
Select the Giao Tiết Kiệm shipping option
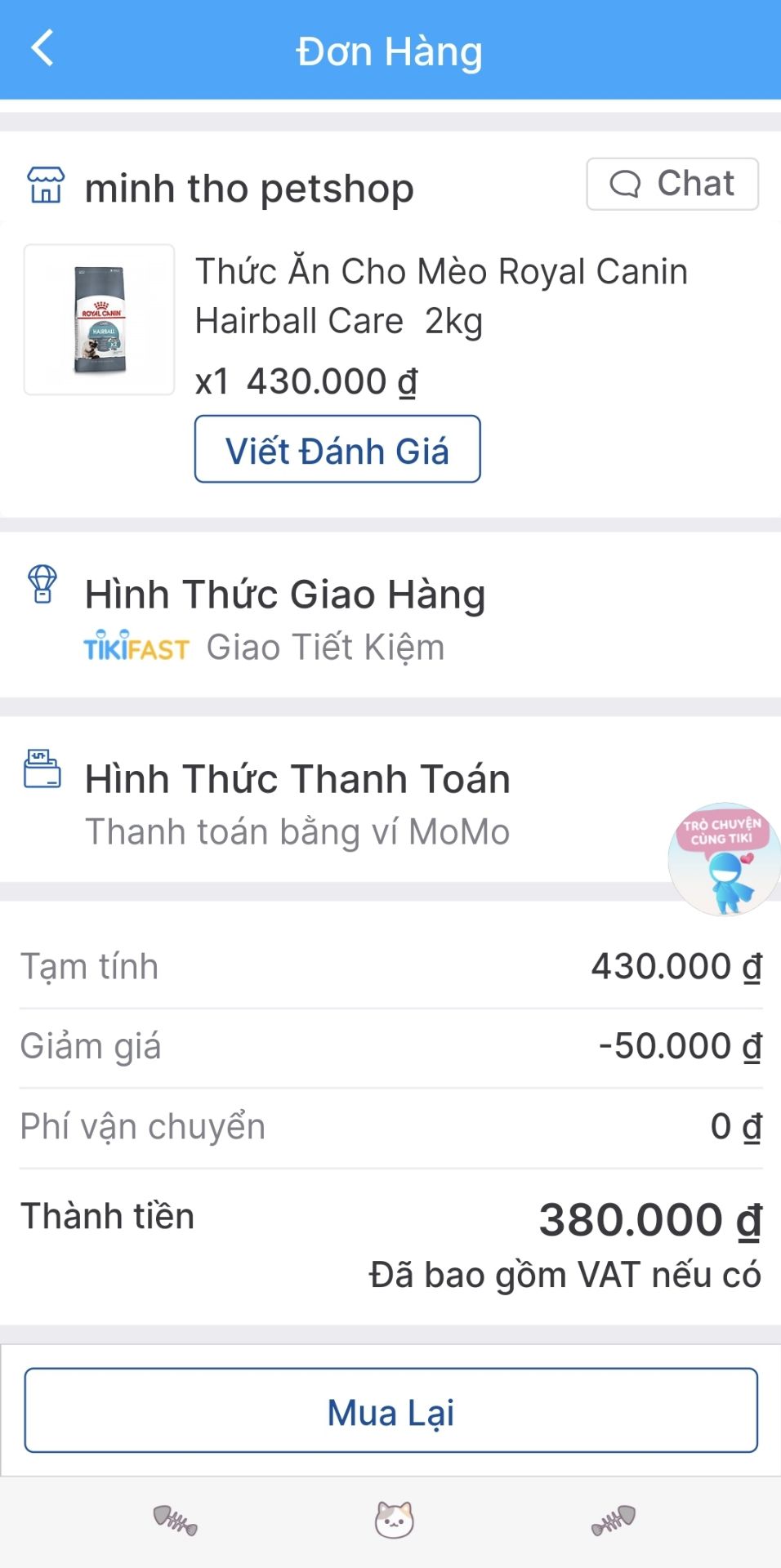(x=325, y=648)
